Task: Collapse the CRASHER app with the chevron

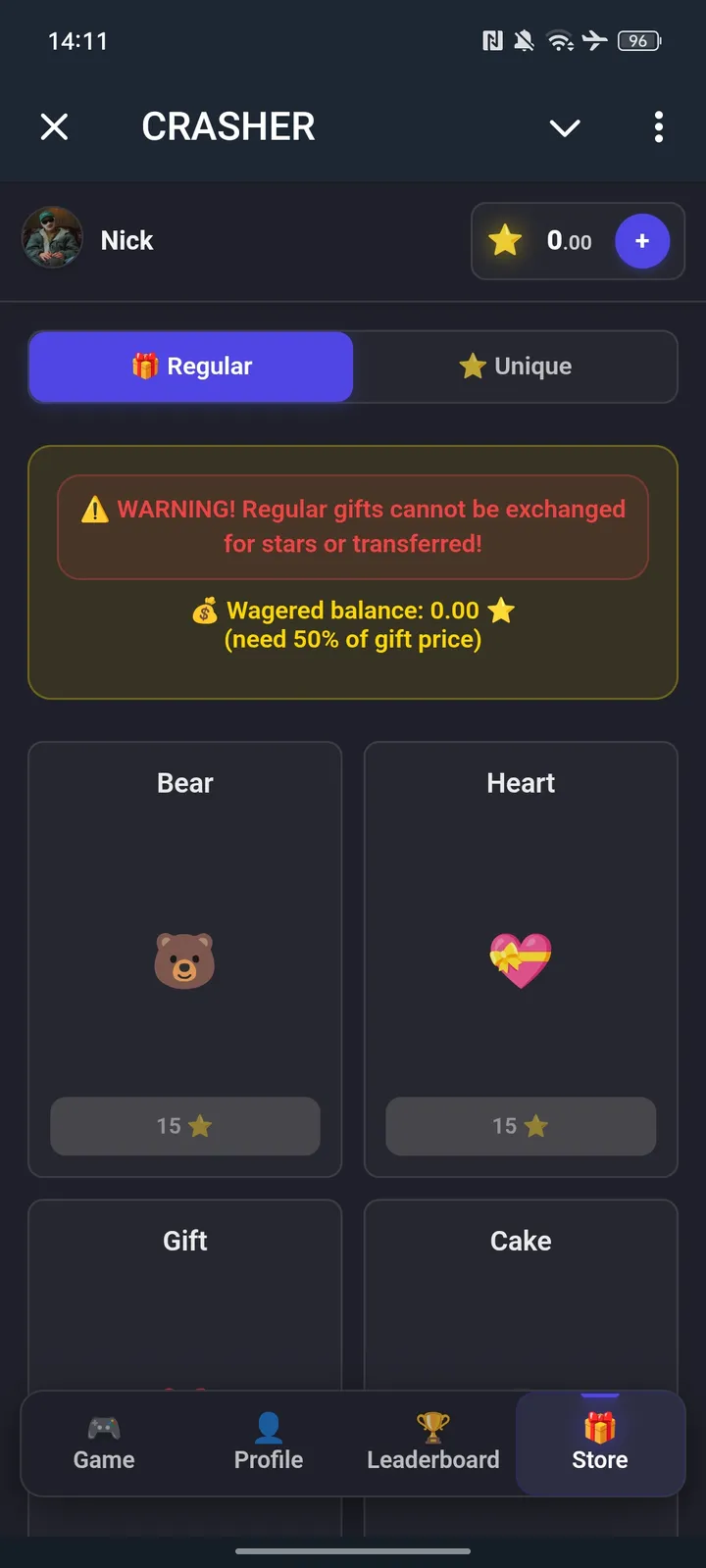Action: (x=565, y=127)
